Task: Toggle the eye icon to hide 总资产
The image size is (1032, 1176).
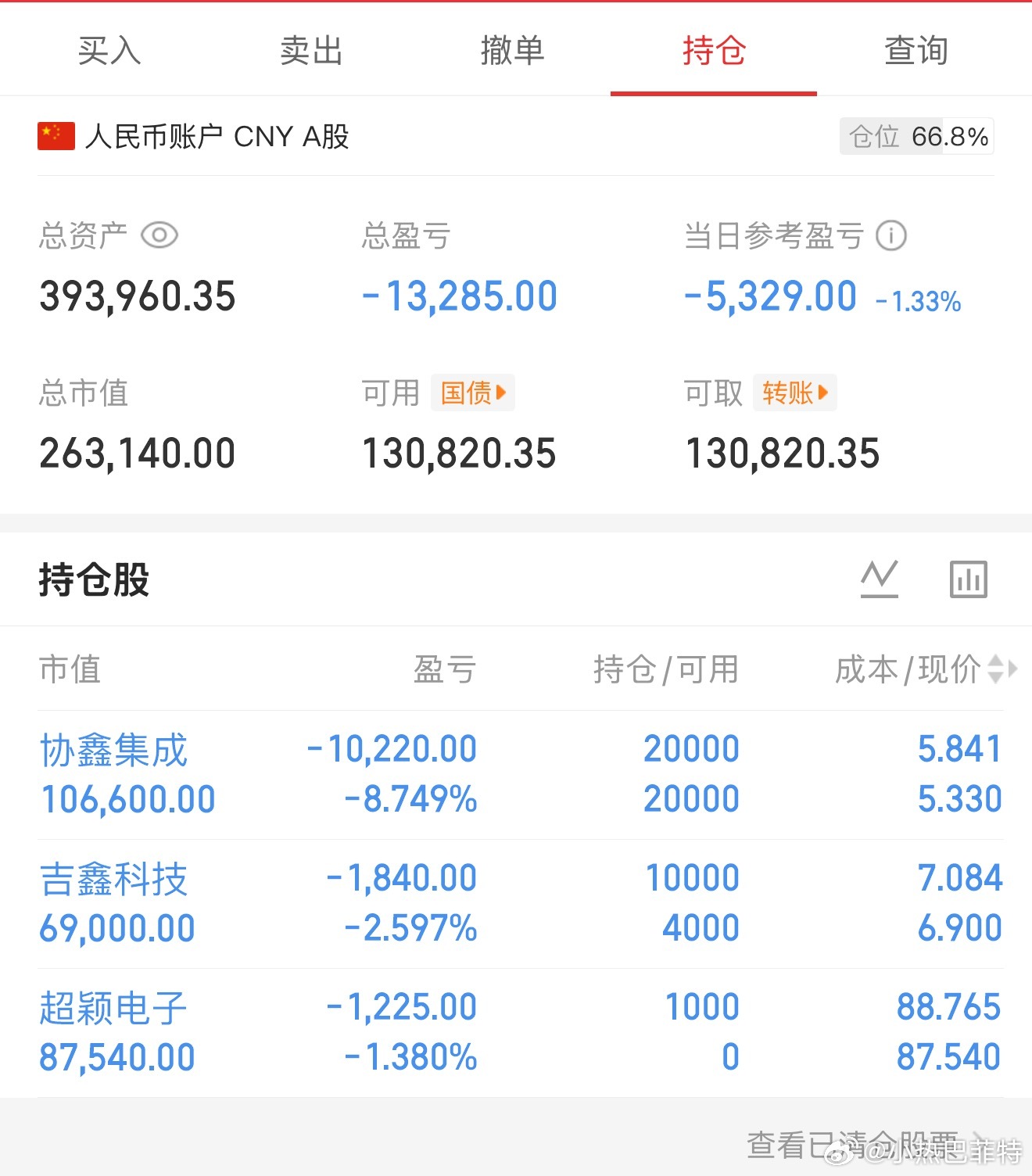Action: [x=159, y=235]
